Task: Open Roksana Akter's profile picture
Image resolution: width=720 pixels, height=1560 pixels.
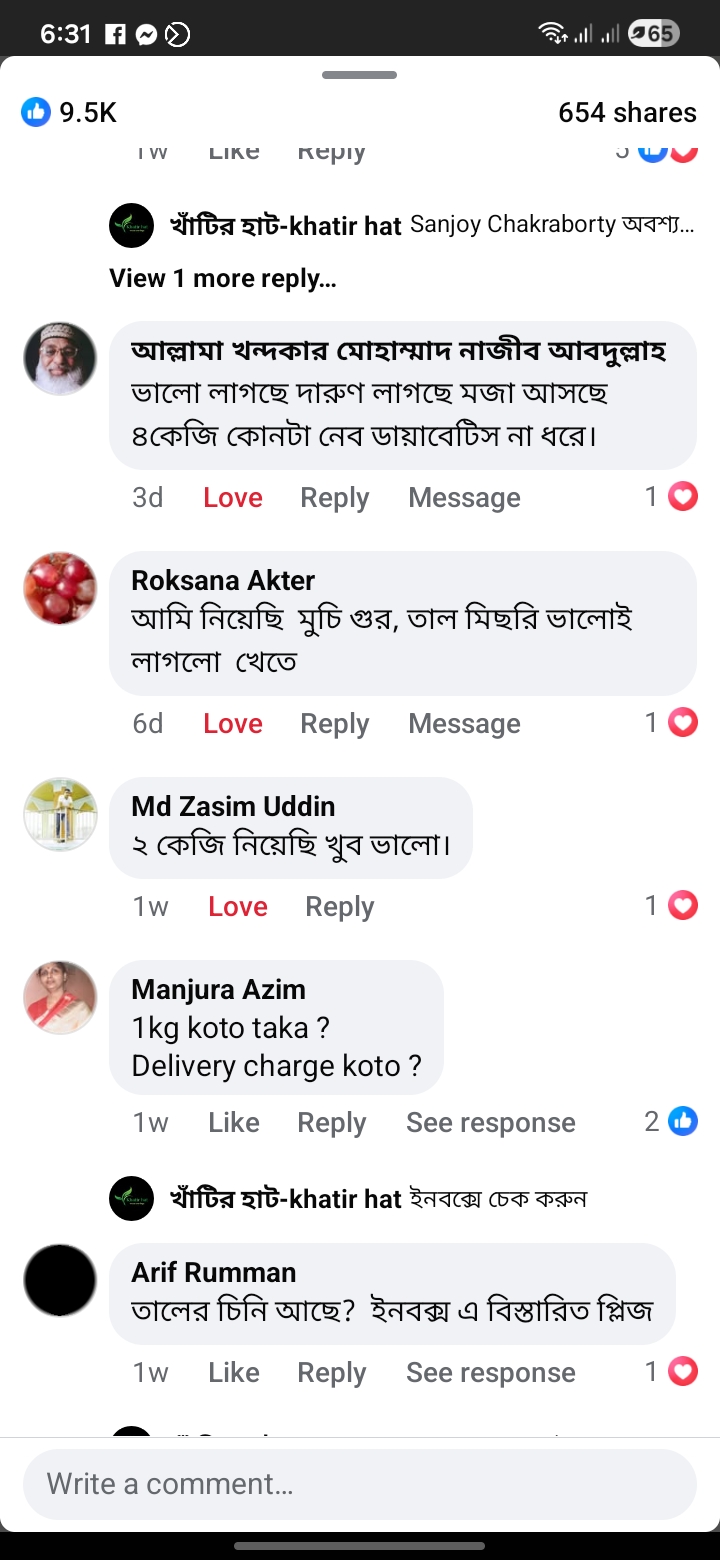Action: [x=60, y=588]
